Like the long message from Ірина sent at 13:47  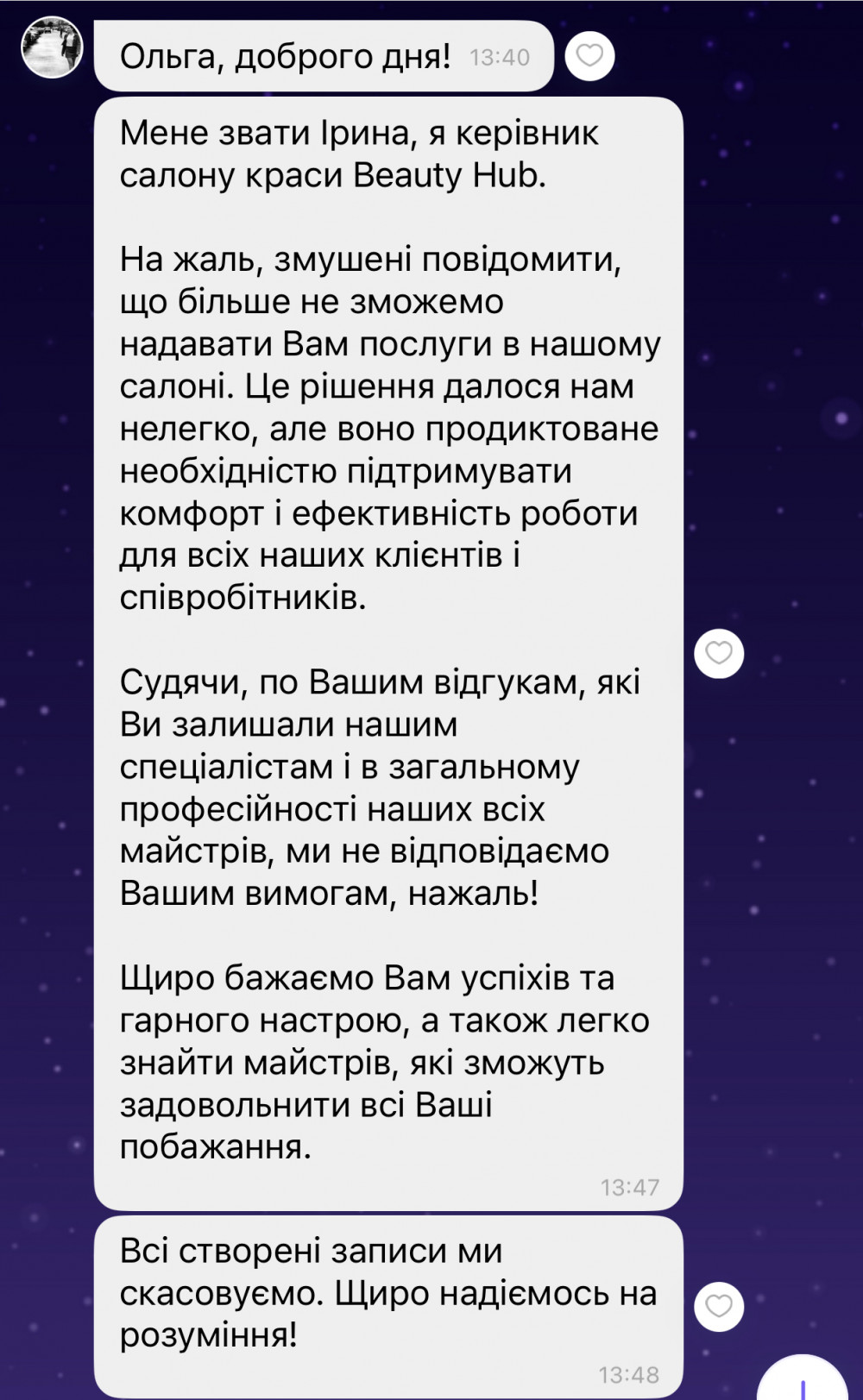tap(719, 653)
